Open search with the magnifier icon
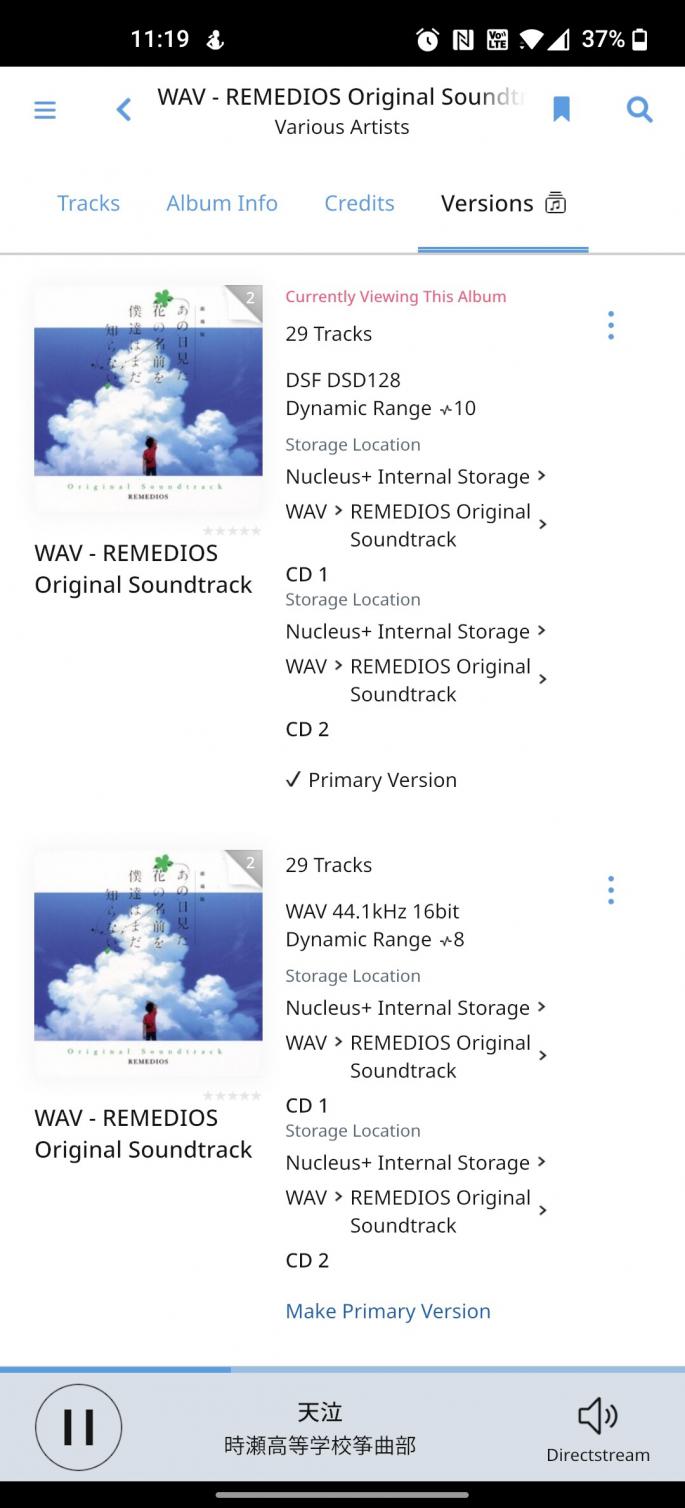Image resolution: width=685 pixels, height=1508 pixels. [x=639, y=110]
